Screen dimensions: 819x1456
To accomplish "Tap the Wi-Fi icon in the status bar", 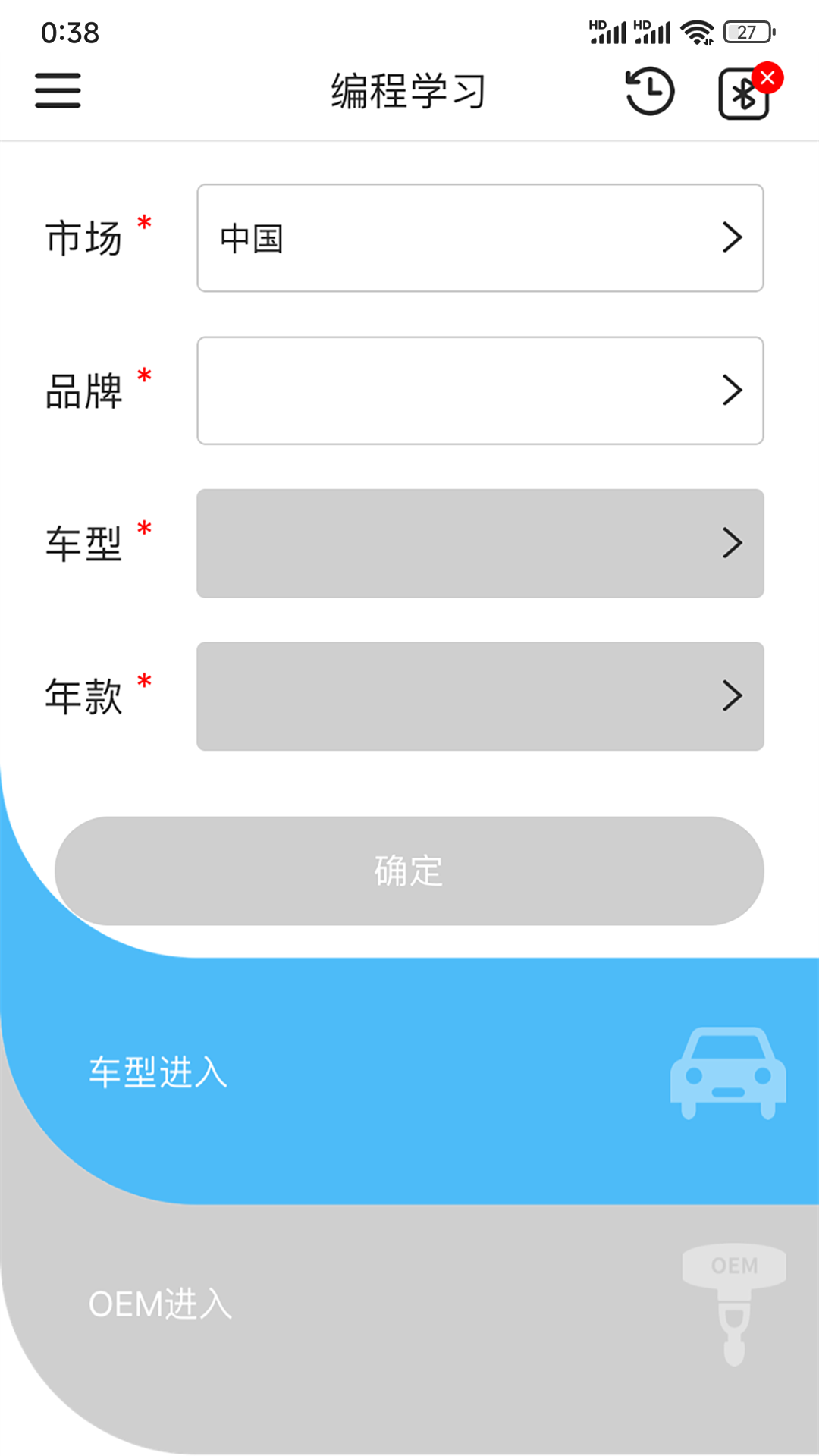I will pyautogui.click(x=696, y=30).
